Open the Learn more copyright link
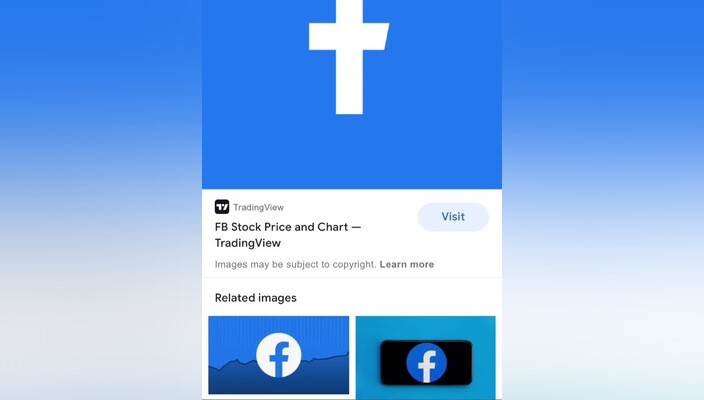Viewport: 704px width, 400px height. tap(407, 265)
